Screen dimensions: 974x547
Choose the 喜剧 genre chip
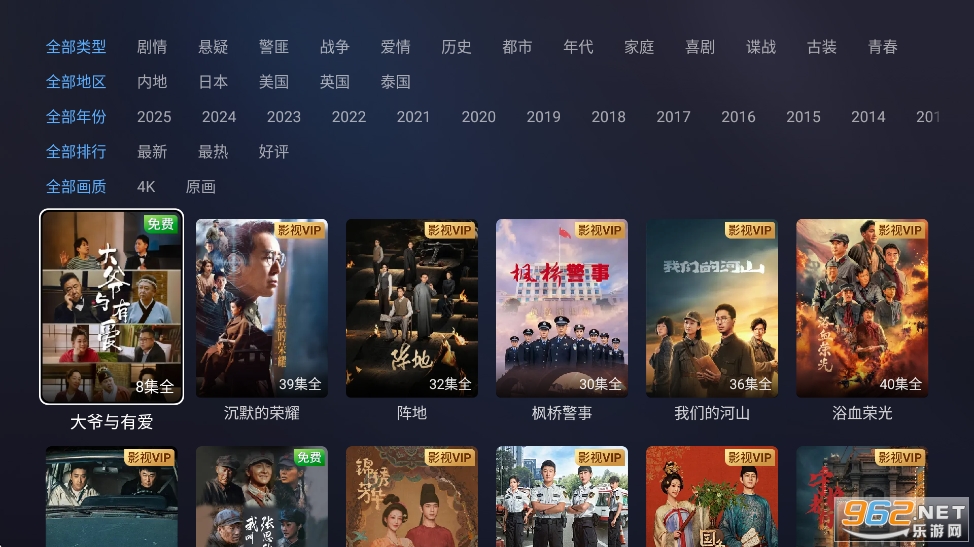[x=700, y=47]
